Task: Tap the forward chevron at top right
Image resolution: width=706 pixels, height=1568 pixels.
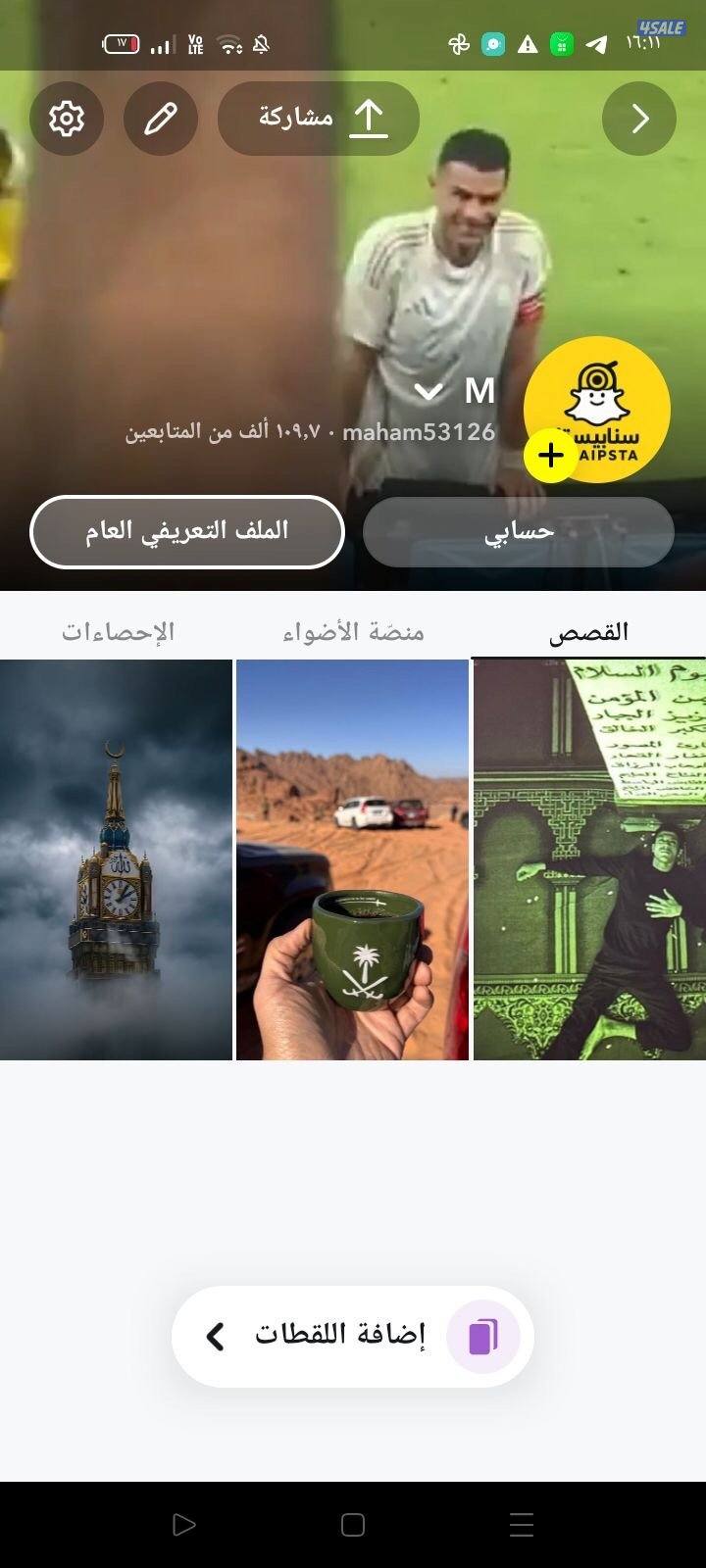Action: (638, 118)
